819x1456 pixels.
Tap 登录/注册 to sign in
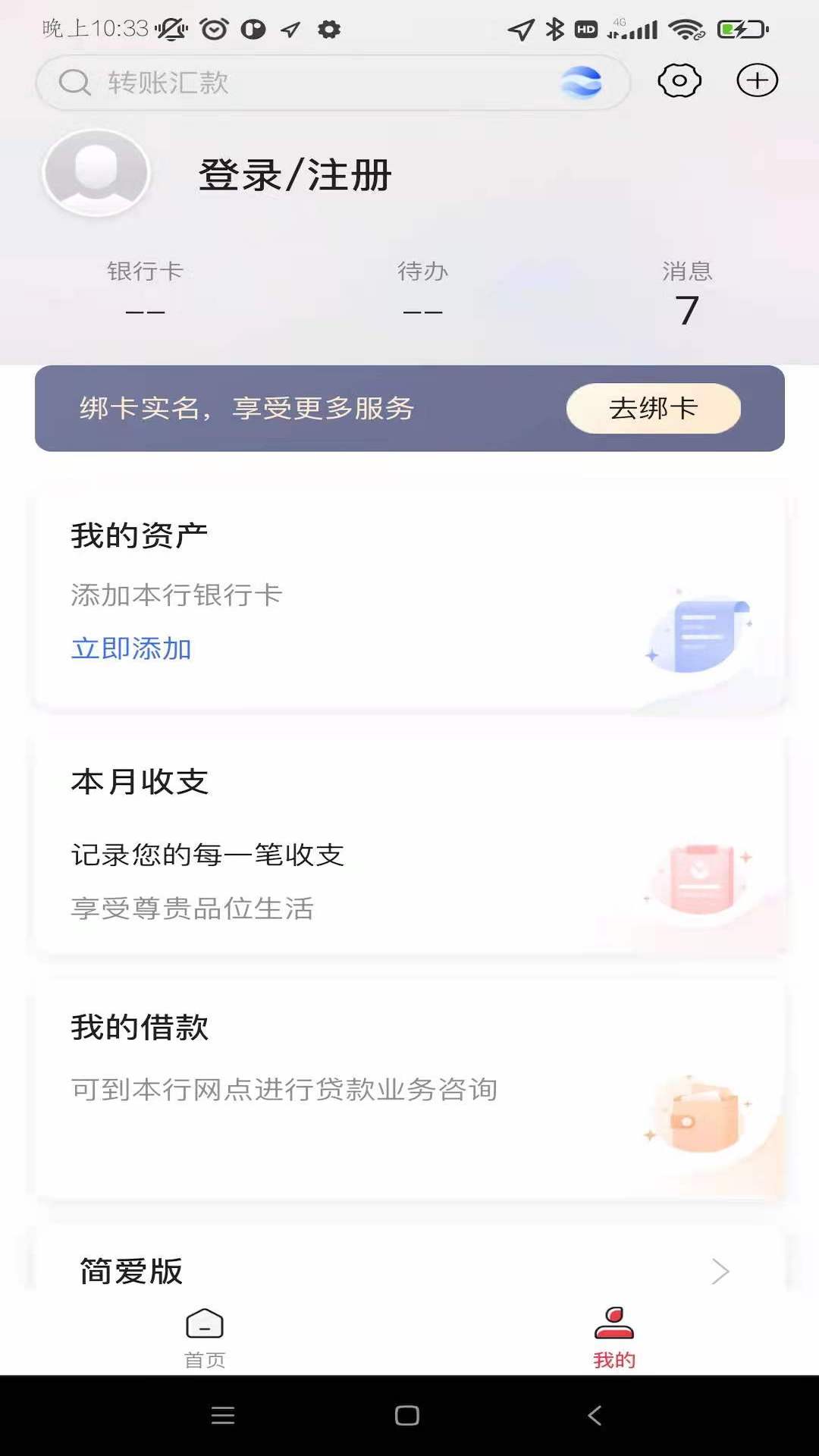pos(294,174)
